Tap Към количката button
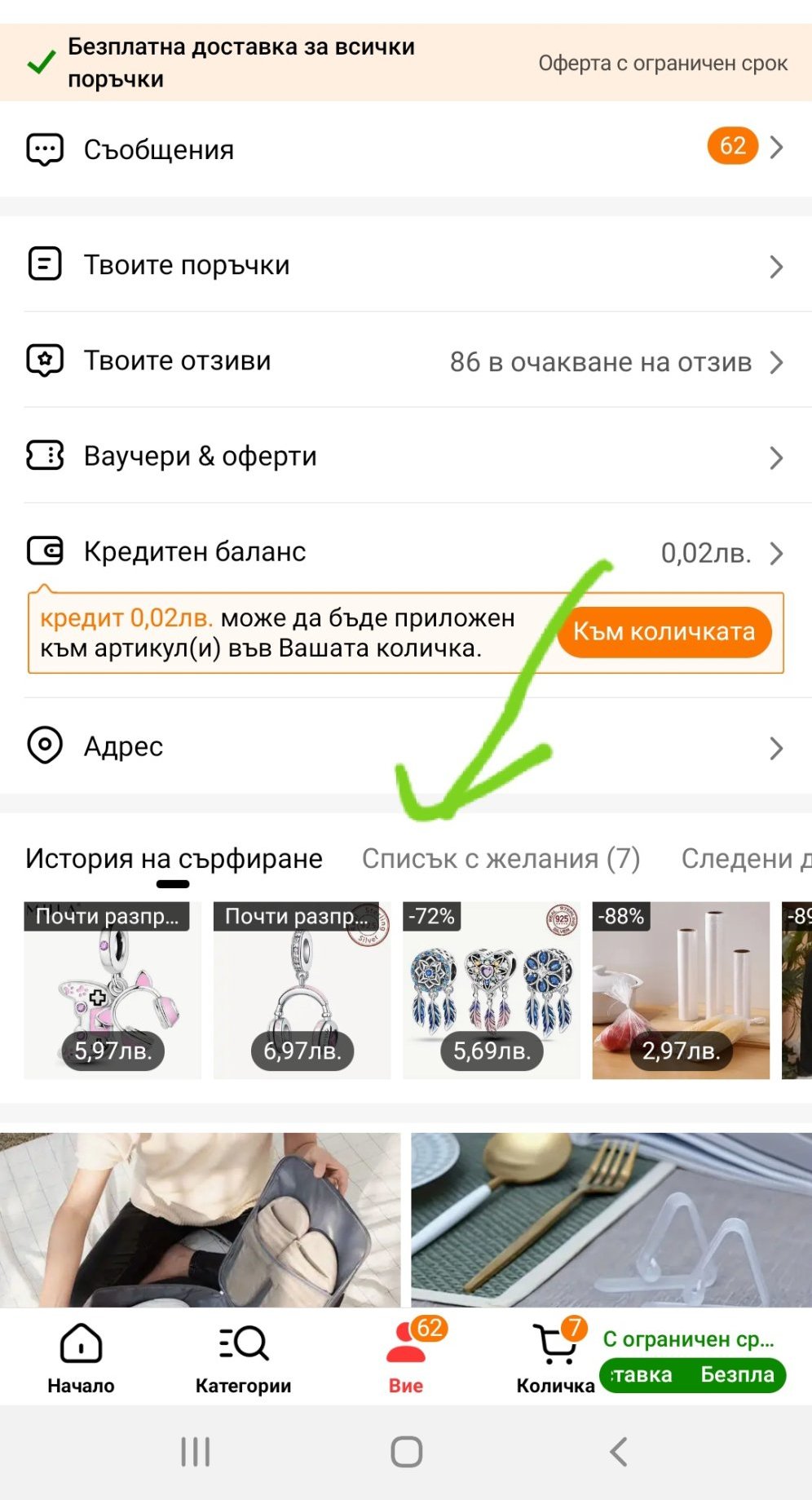Screen dimensions: 812x1500 pos(664,631)
